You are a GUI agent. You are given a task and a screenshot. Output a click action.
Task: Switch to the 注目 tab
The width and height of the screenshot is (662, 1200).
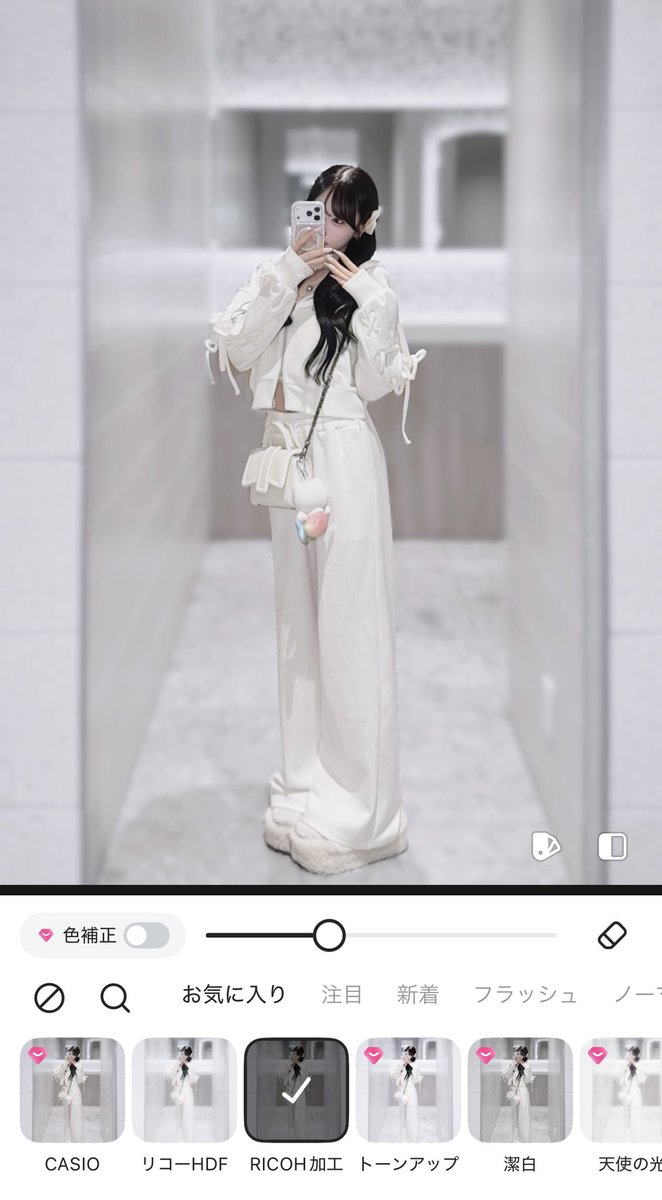pyautogui.click(x=342, y=995)
